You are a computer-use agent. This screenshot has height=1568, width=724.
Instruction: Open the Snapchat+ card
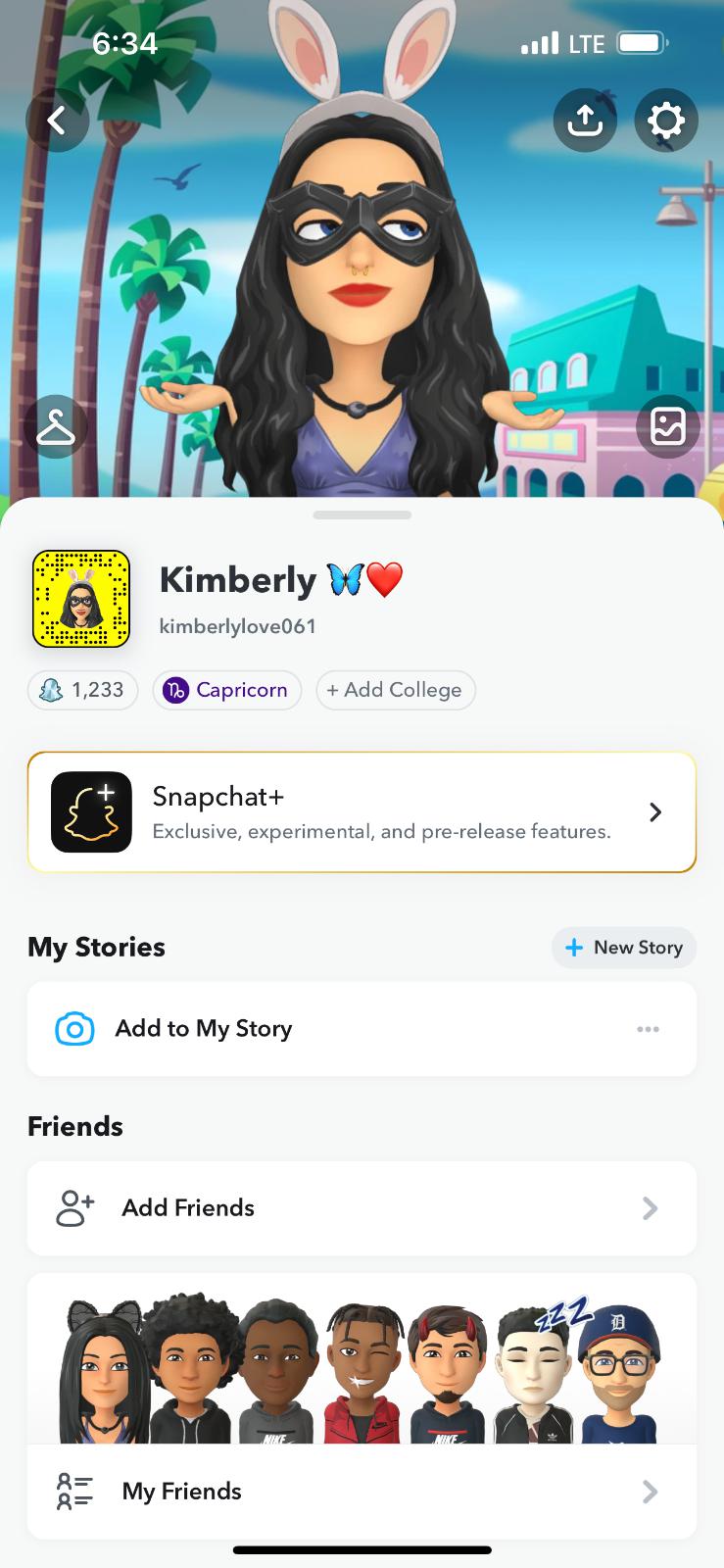point(362,812)
